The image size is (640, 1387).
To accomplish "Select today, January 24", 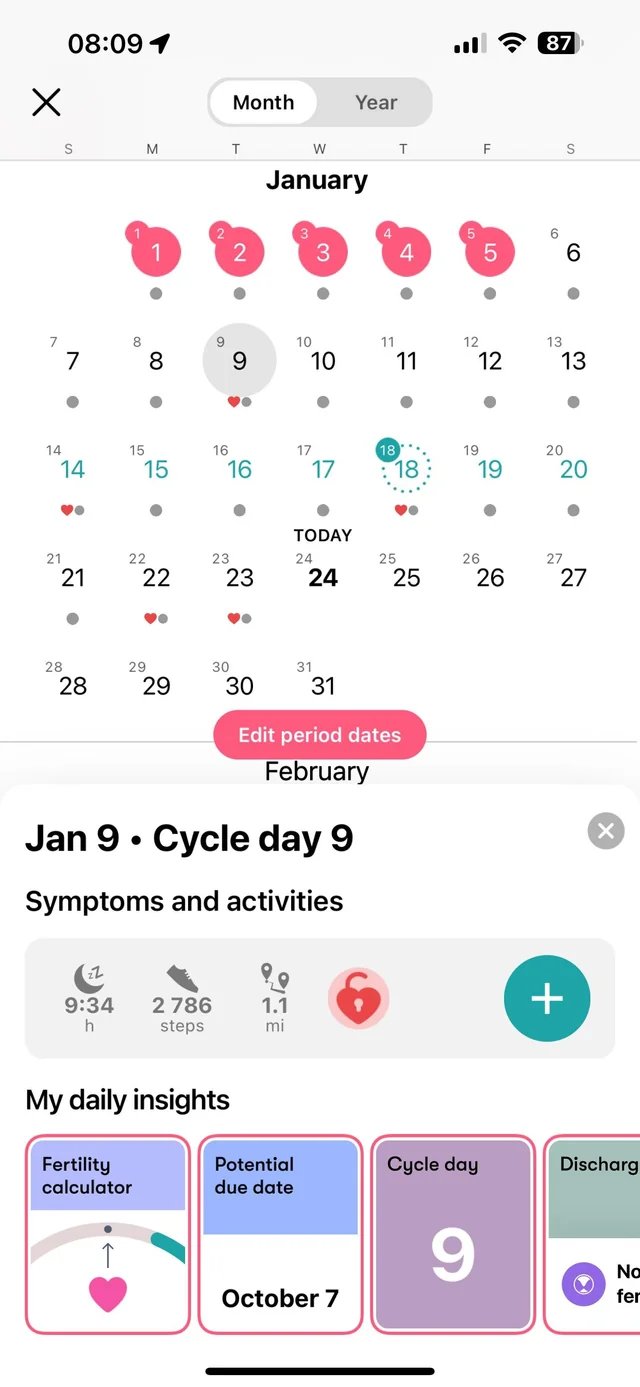I will [x=323, y=577].
